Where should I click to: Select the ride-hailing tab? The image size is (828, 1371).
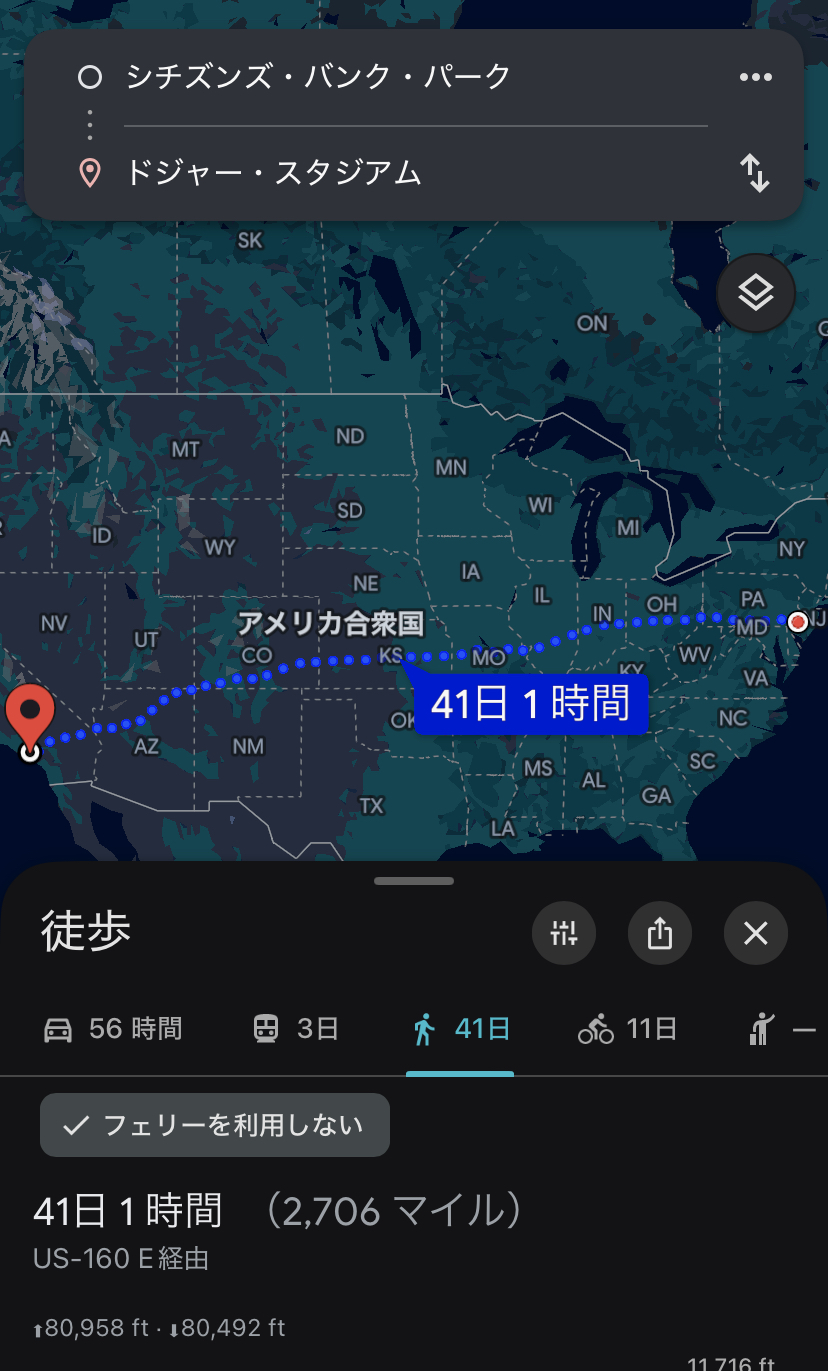781,1029
